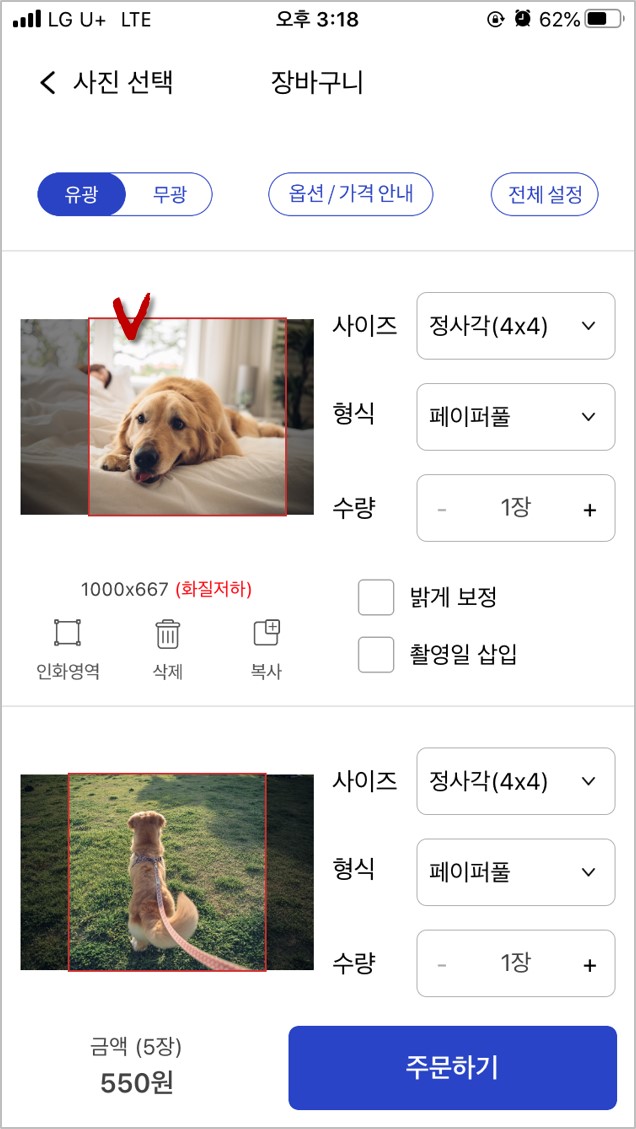Increase 수량 for the grass dog photo

(589, 965)
